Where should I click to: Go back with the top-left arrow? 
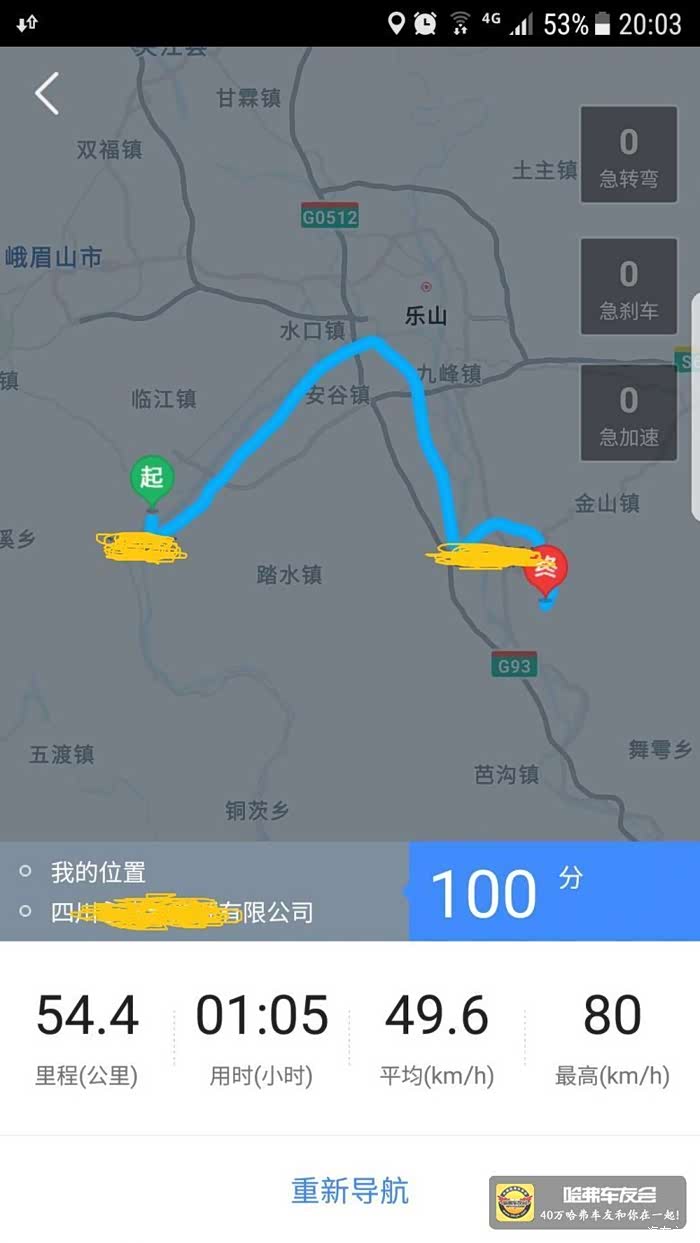click(x=47, y=94)
